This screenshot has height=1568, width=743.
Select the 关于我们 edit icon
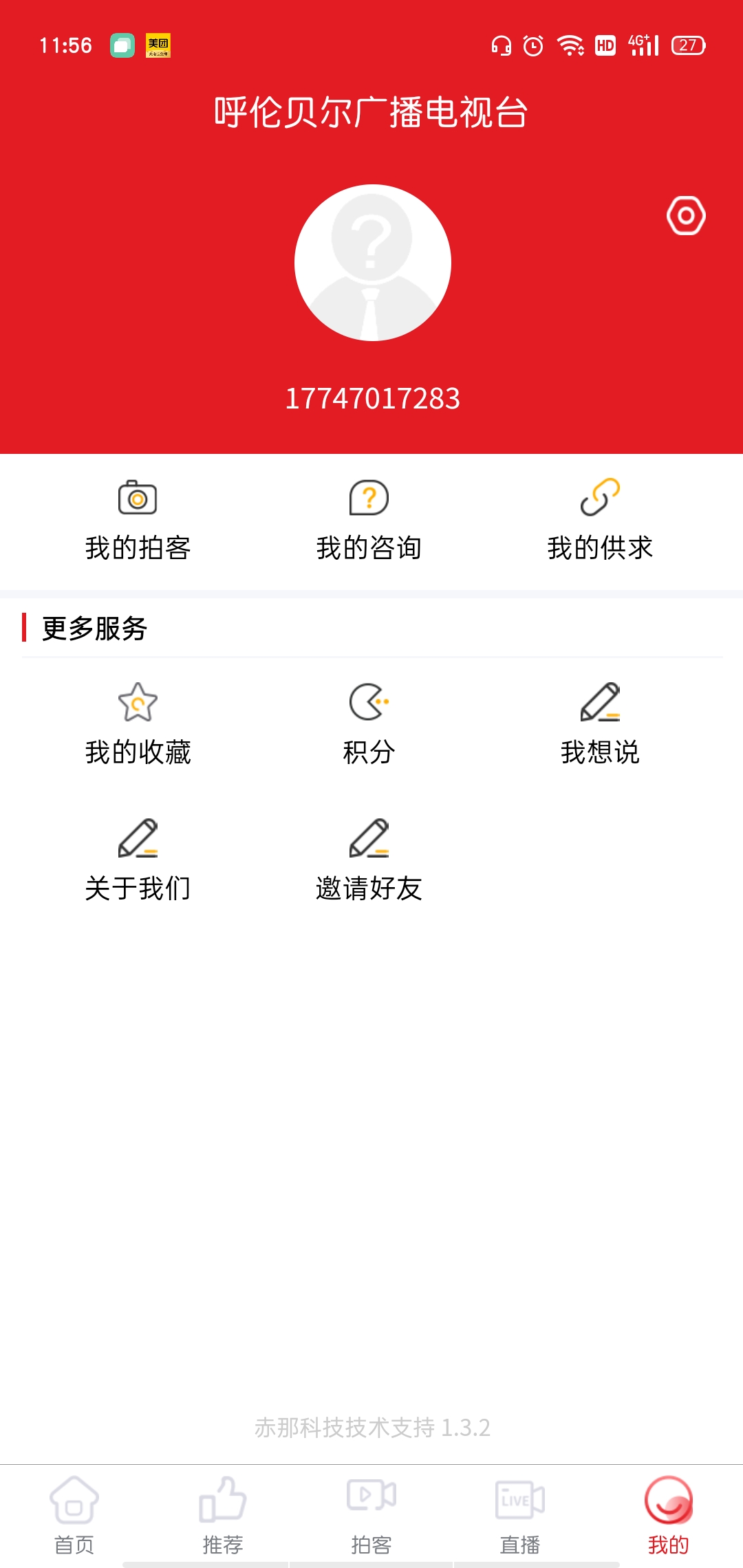coord(139,840)
